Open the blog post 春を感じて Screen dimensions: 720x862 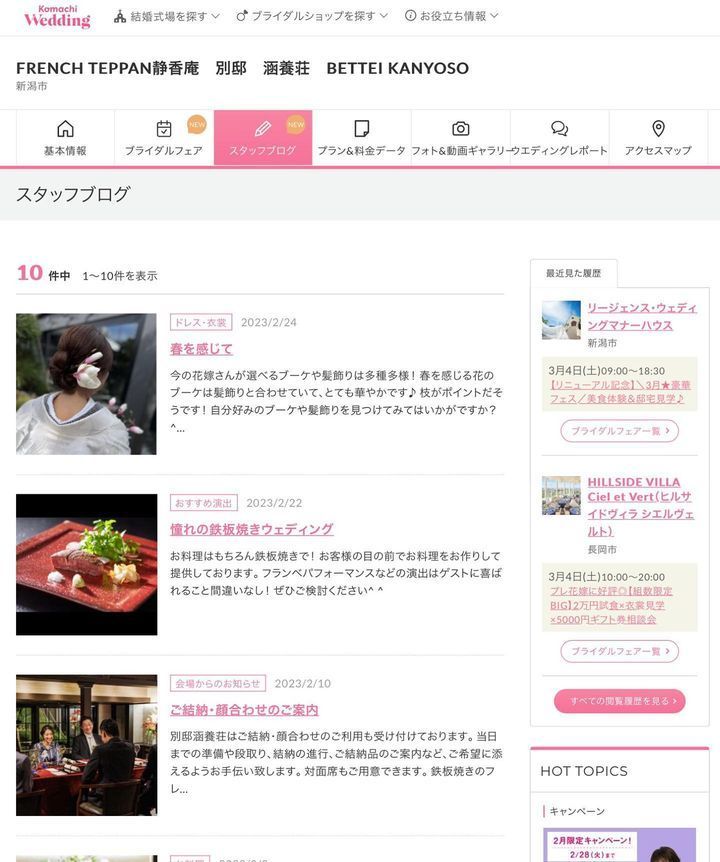click(x=201, y=349)
